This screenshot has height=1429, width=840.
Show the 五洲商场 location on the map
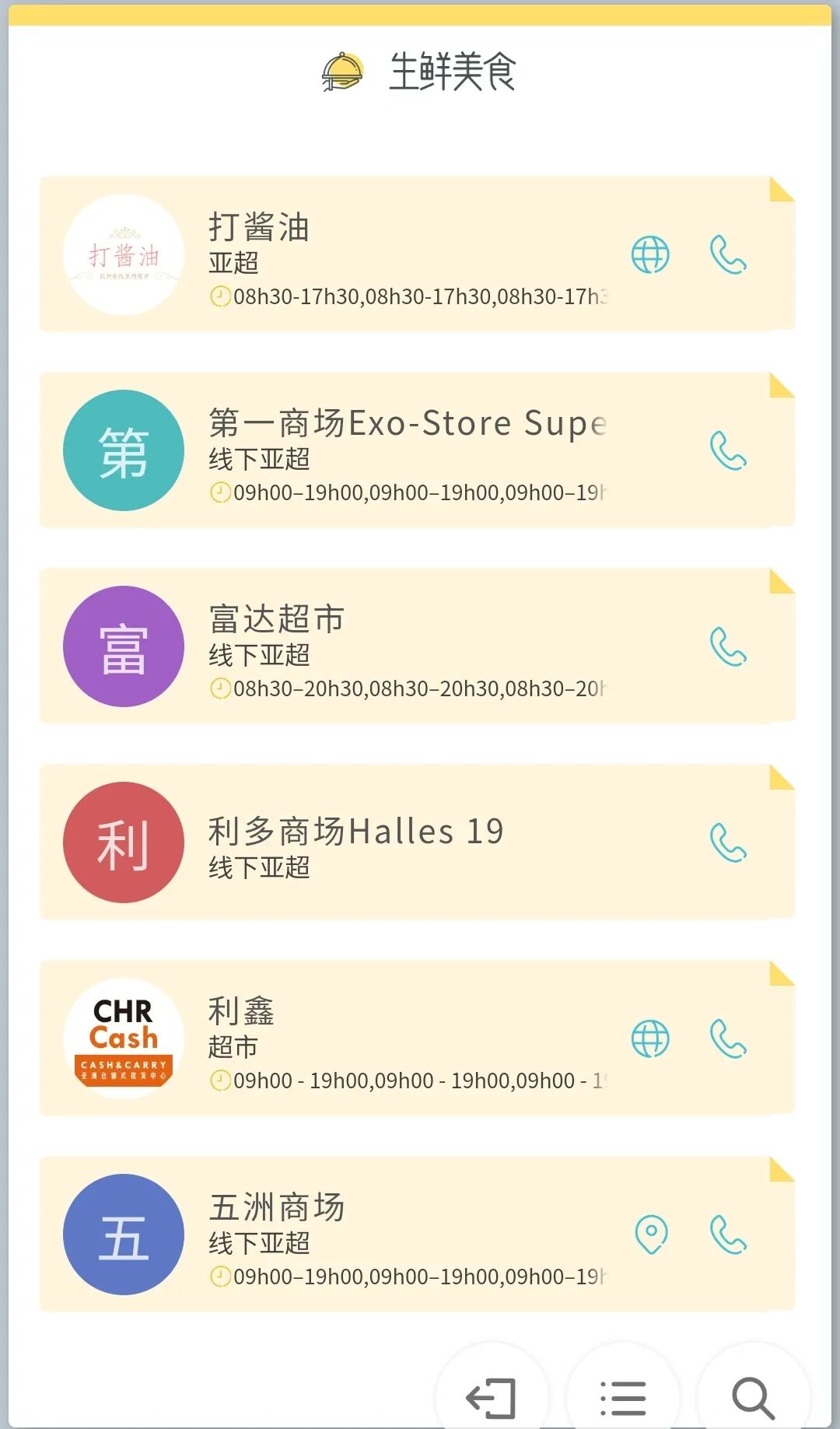pyautogui.click(x=651, y=1235)
